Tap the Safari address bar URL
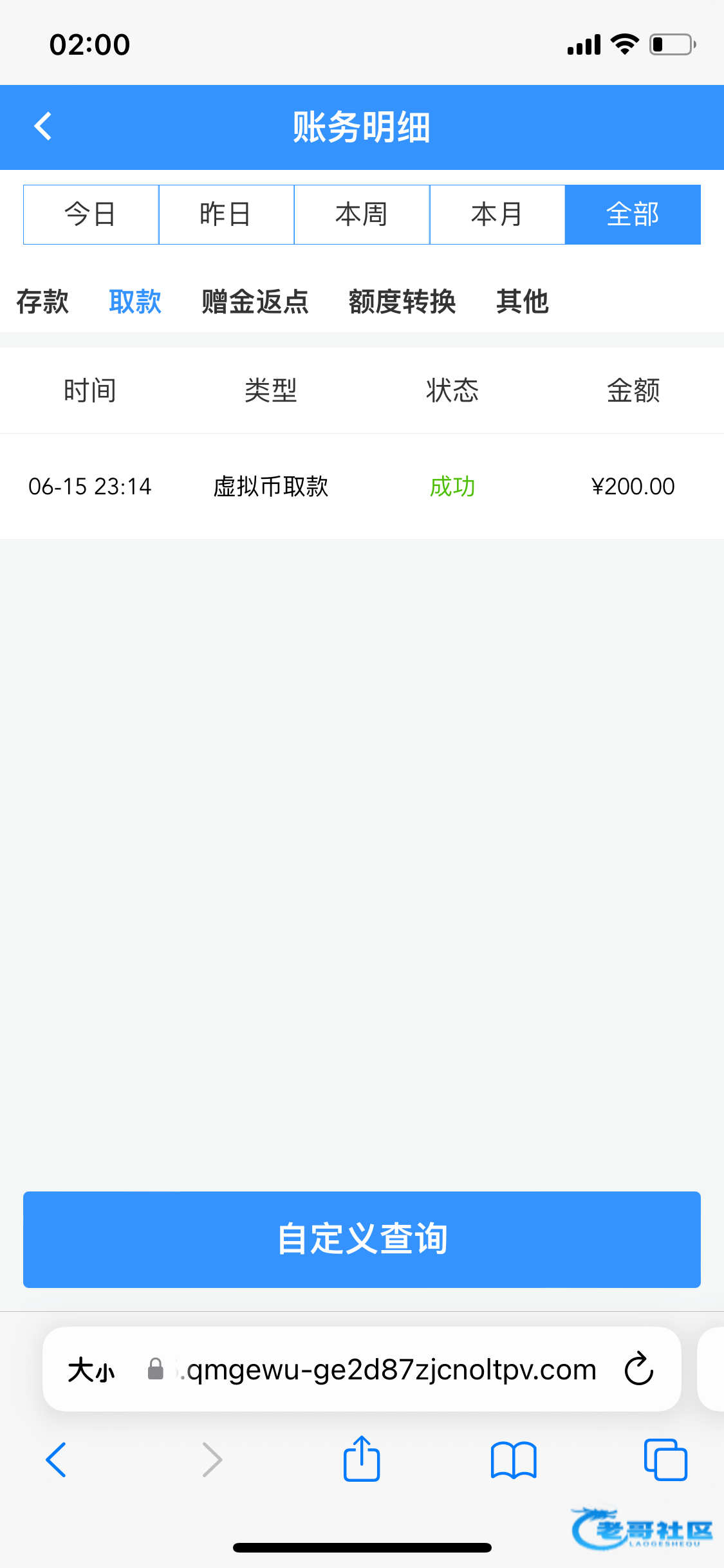Screen dimensions: 724x1568 pos(388,1369)
